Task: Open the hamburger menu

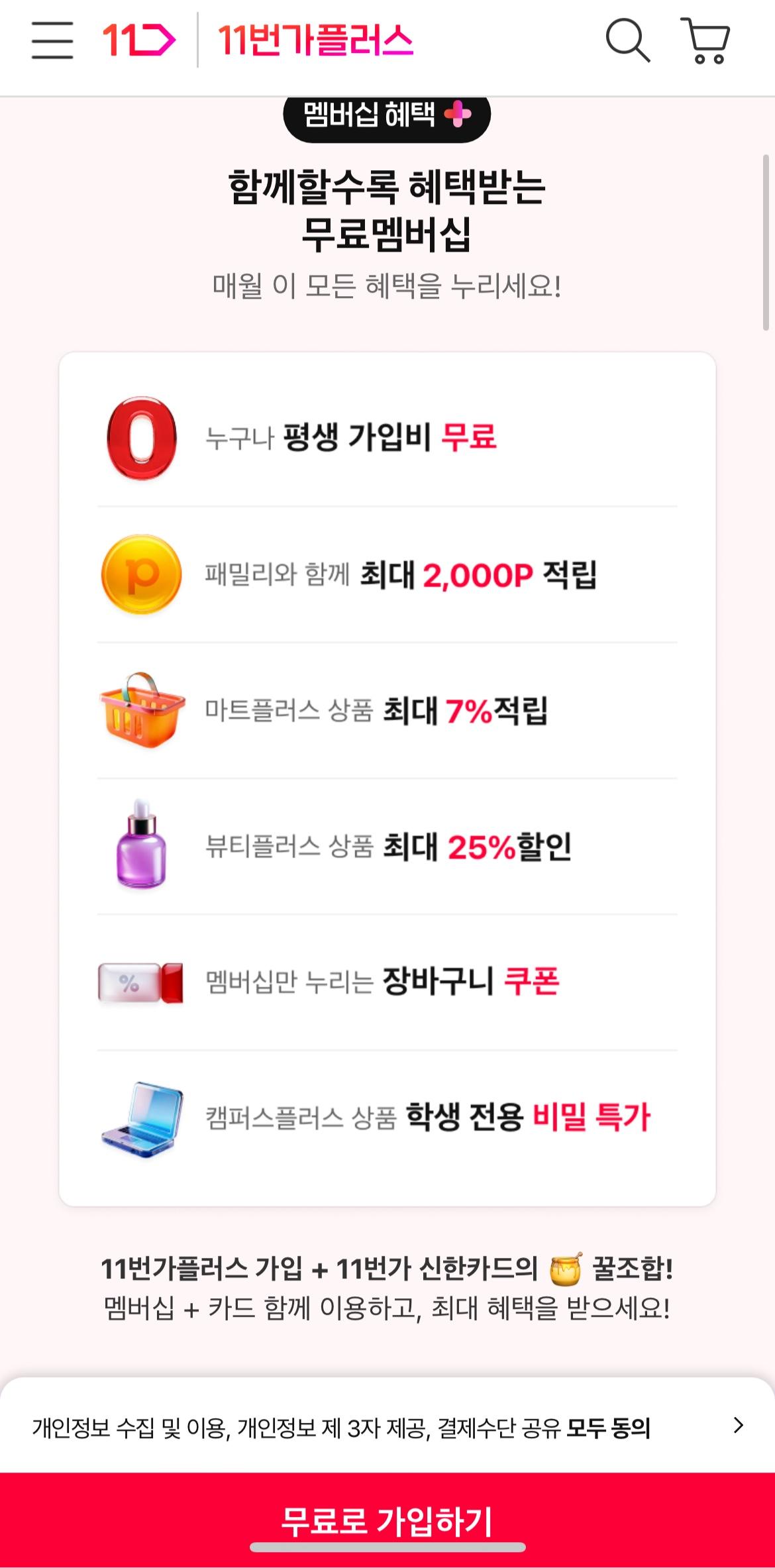Action: [x=52, y=40]
